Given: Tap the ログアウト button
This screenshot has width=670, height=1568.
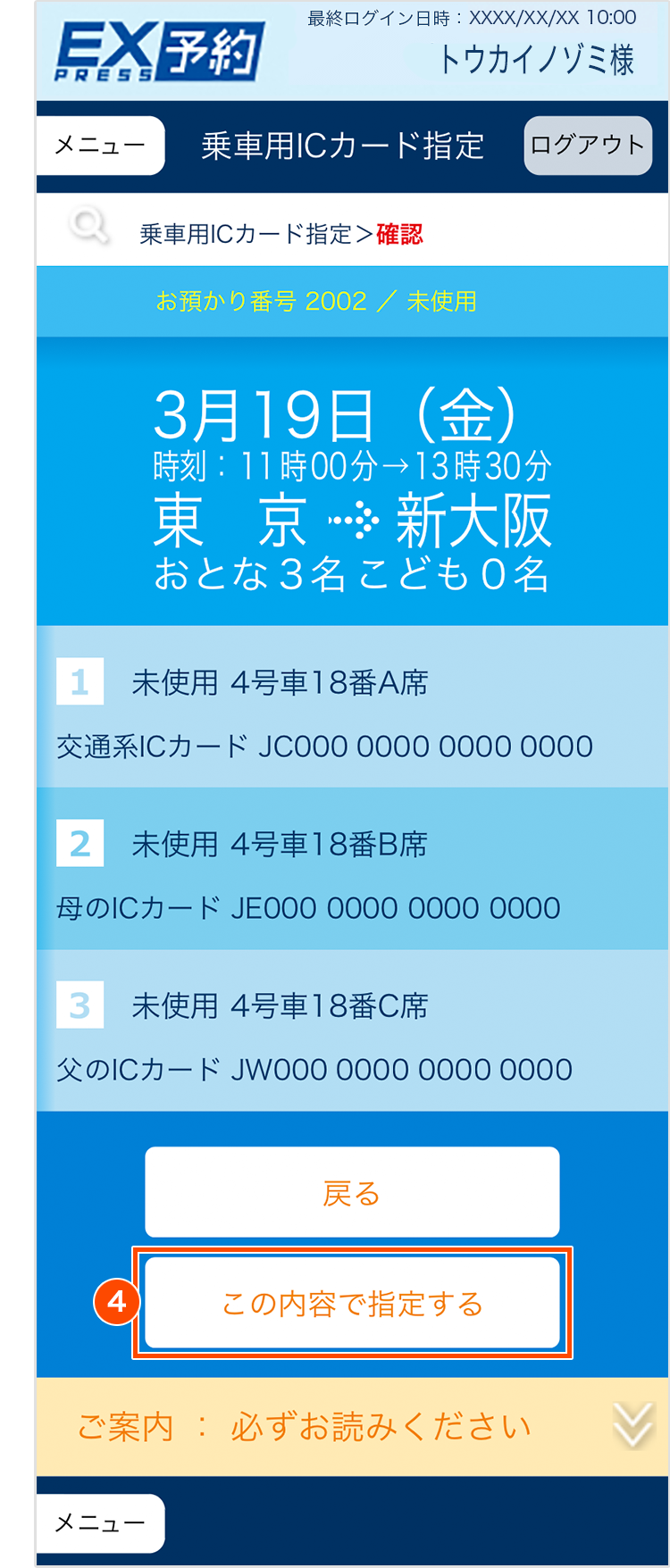Looking at the screenshot, I should (x=587, y=146).
